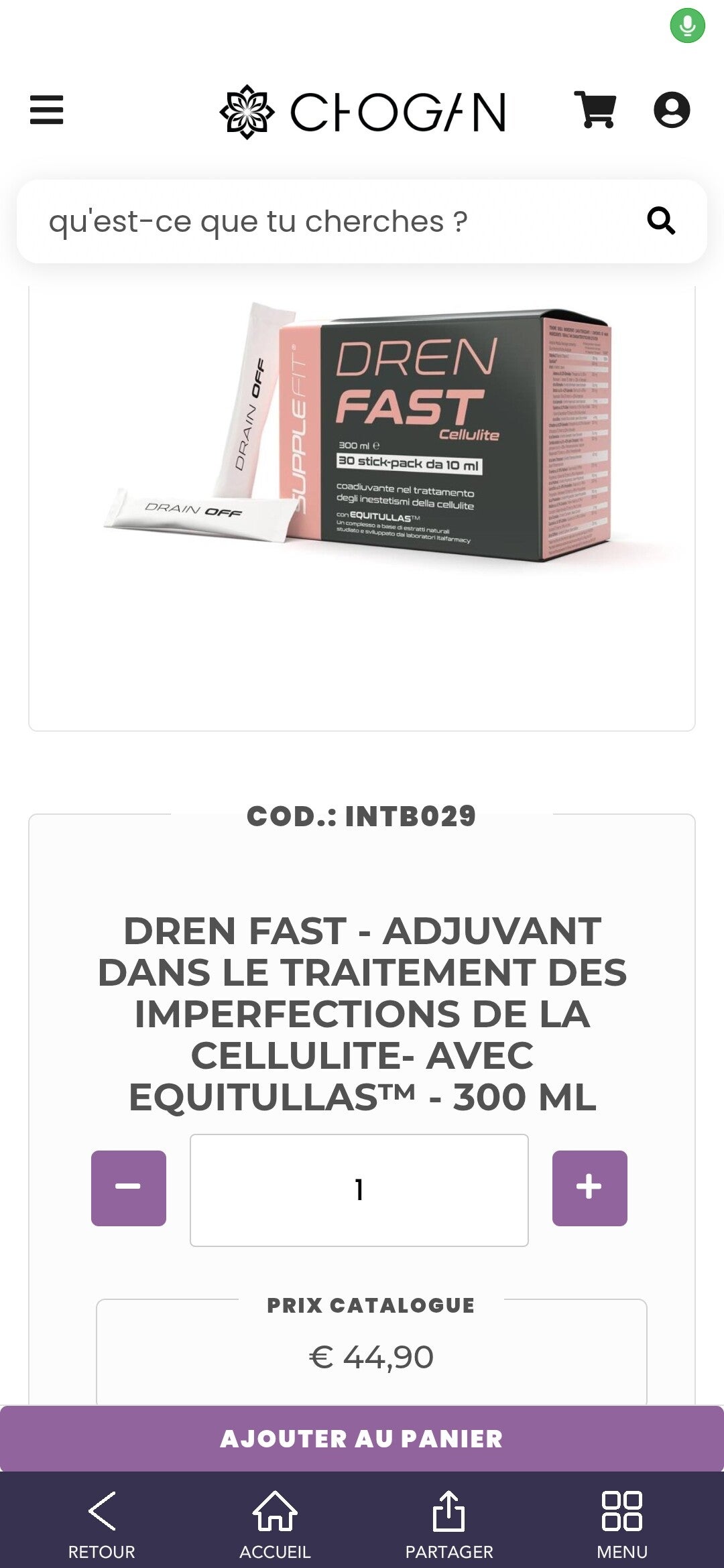Select the quantity input field
Screen dimensions: 724x1568
click(359, 1190)
